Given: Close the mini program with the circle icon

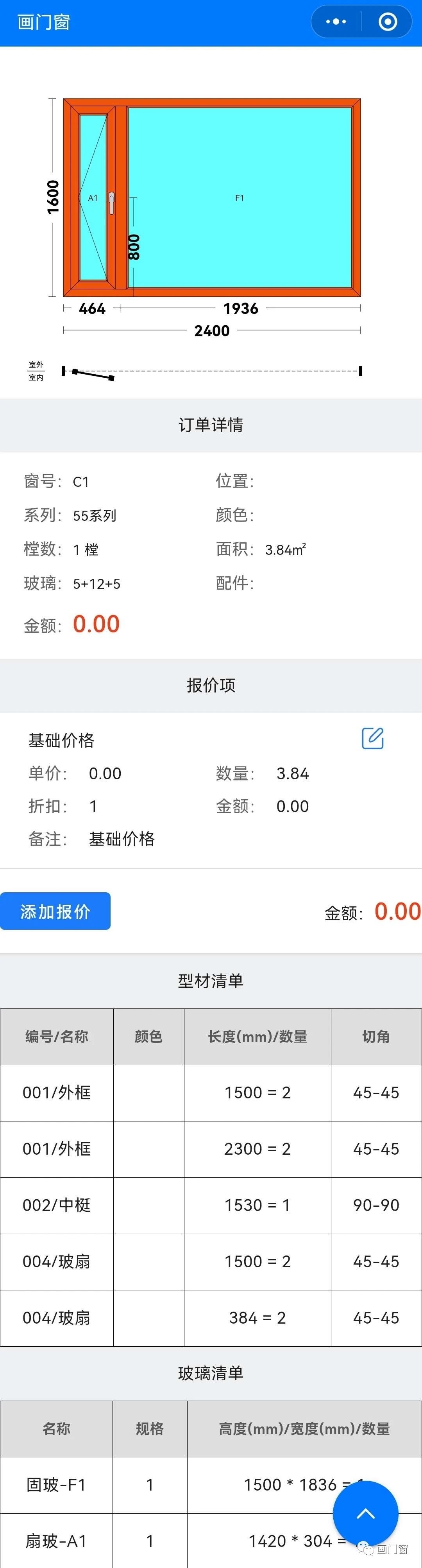Looking at the screenshot, I should coord(387,23).
